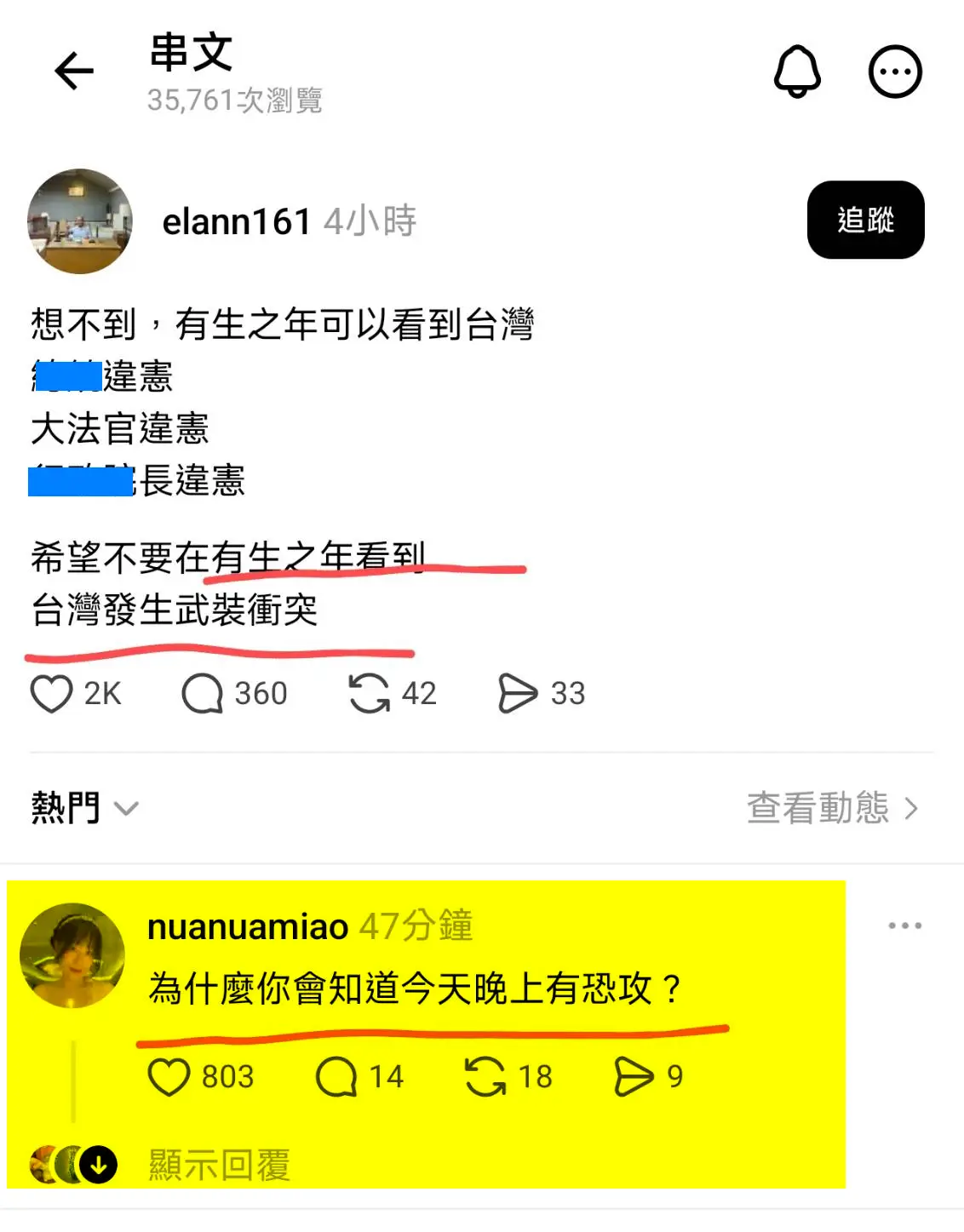Repost nuanuamiao's reply

pyautogui.click(x=485, y=1076)
